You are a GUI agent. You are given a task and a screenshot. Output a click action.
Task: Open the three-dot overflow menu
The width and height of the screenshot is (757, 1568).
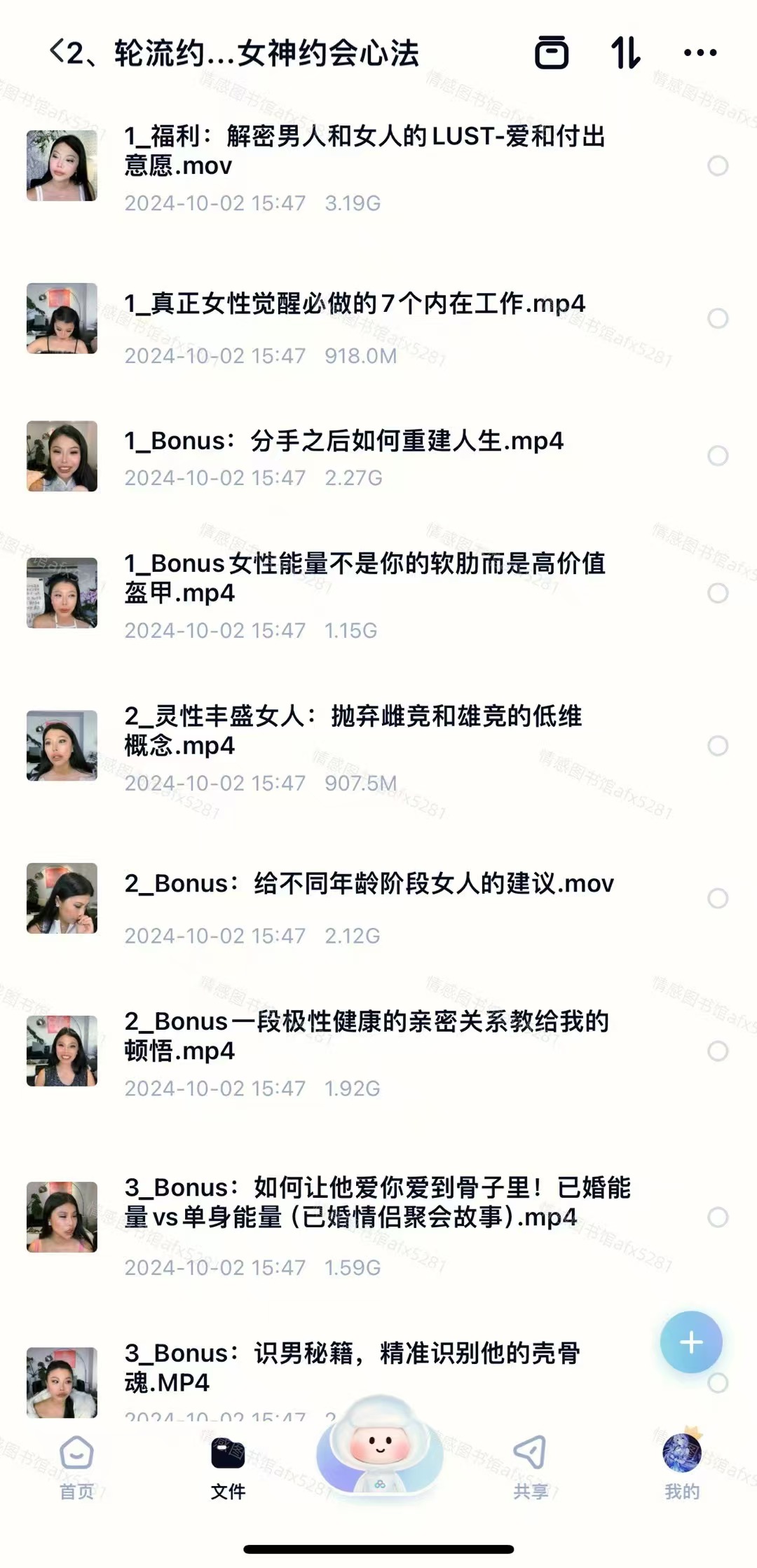tap(700, 53)
